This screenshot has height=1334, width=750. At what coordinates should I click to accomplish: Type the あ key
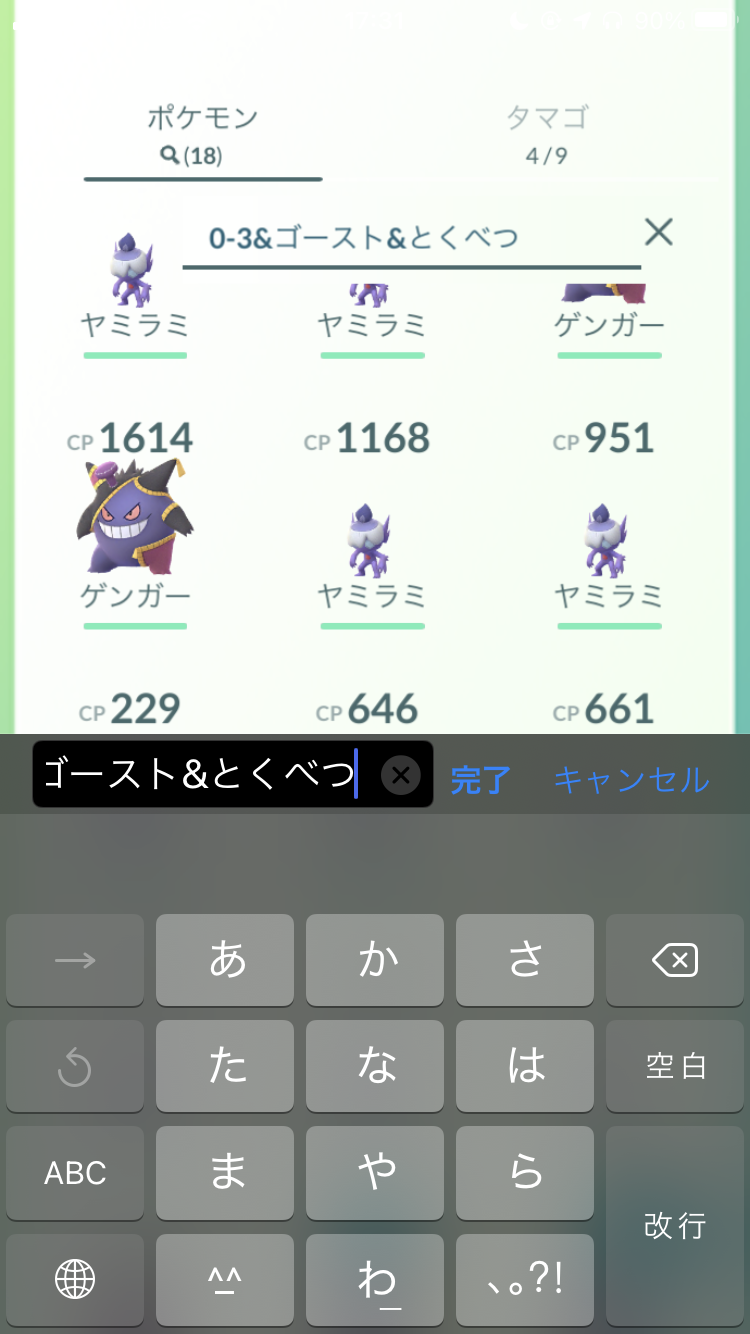225,961
